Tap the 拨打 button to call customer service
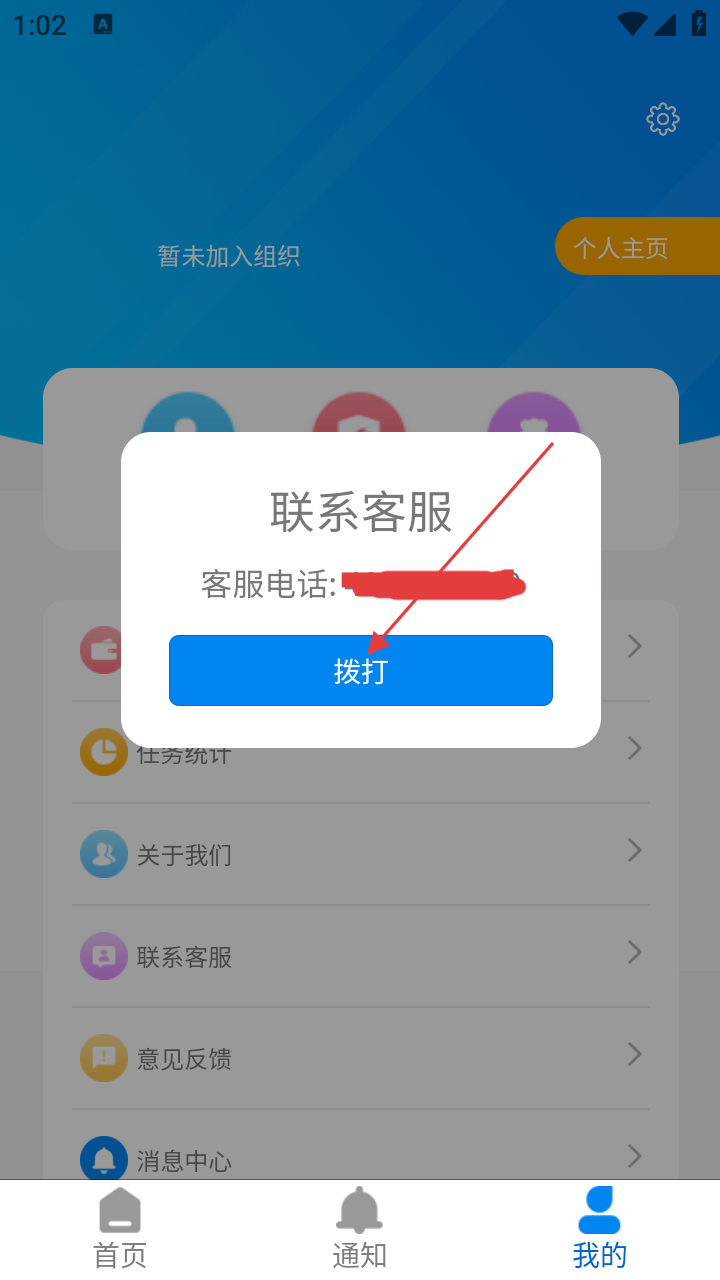The height and width of the screenshot is (1280, 720). [360, 671]
